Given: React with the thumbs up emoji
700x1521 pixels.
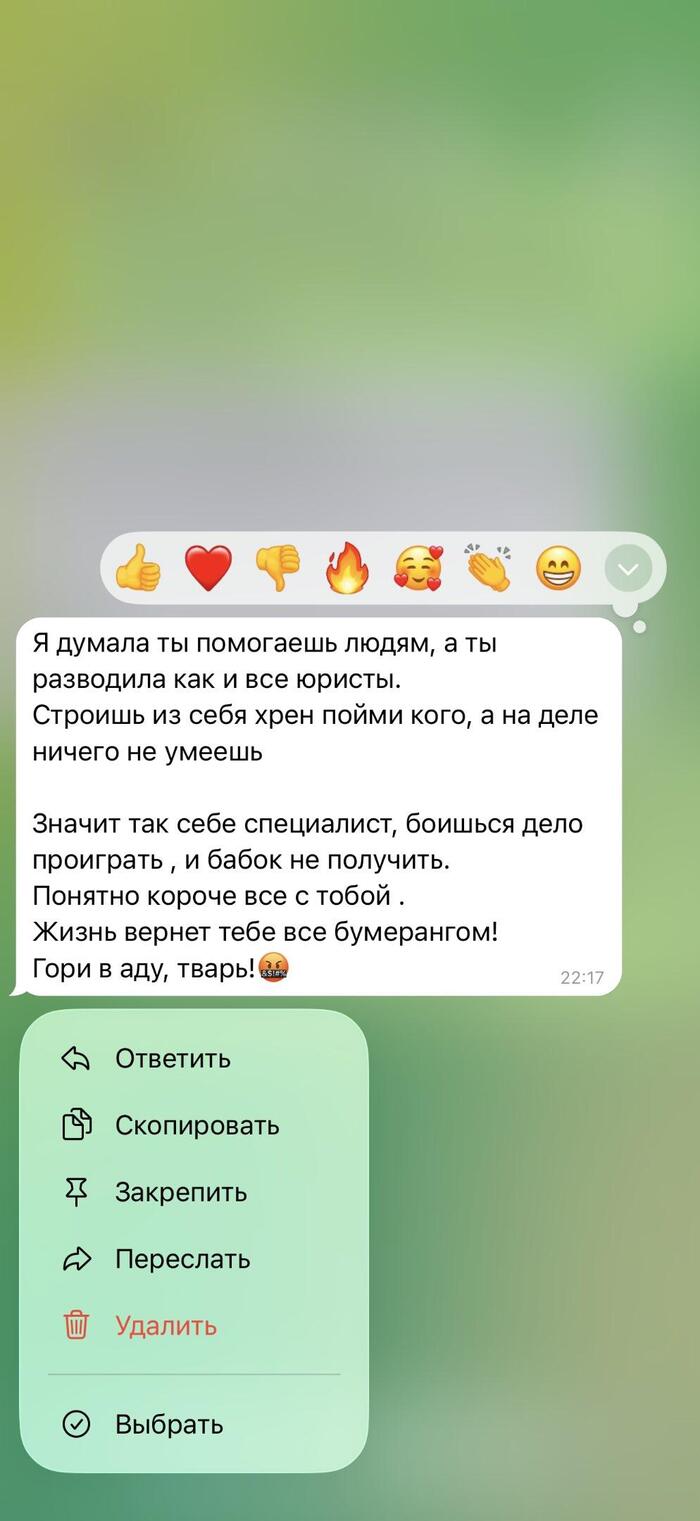Looking at the screenshot, I should pos(138,569).
